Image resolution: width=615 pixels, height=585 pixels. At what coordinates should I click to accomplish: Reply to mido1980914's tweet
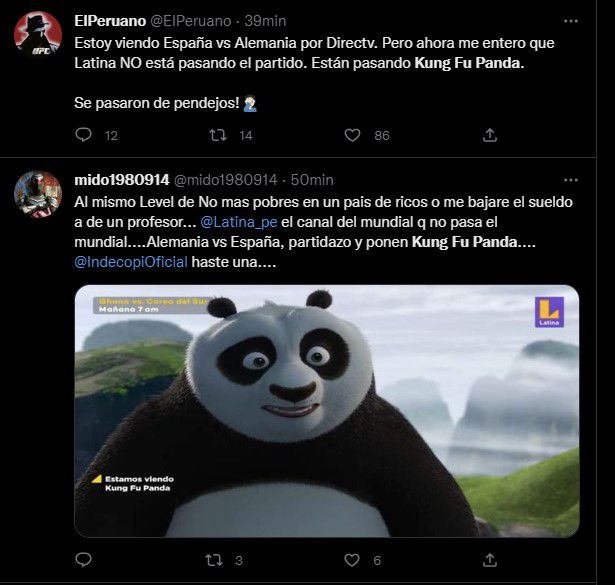pyautogui.click(x=85, y=560)
